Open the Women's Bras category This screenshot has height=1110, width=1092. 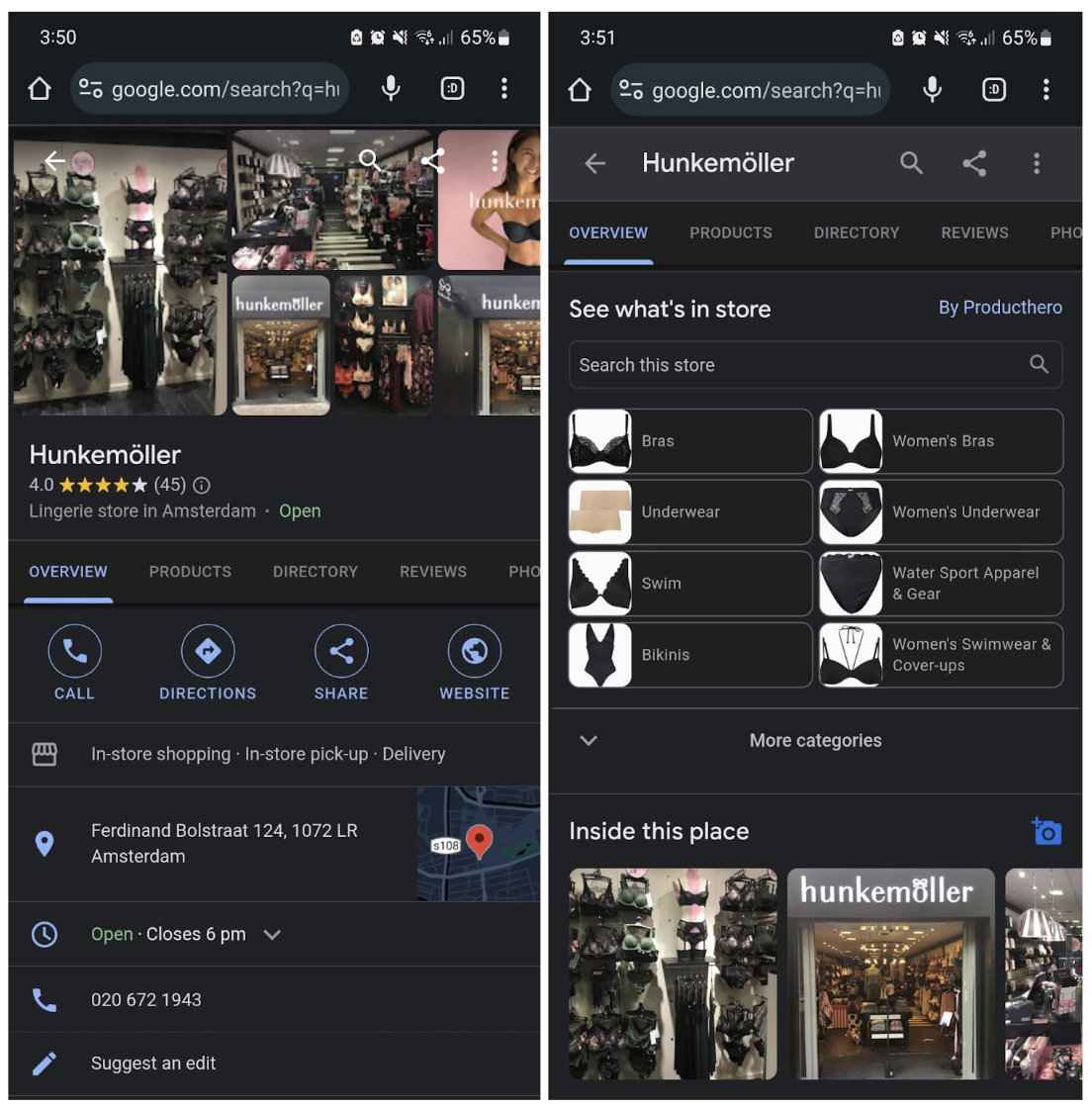tap(941, 441)
